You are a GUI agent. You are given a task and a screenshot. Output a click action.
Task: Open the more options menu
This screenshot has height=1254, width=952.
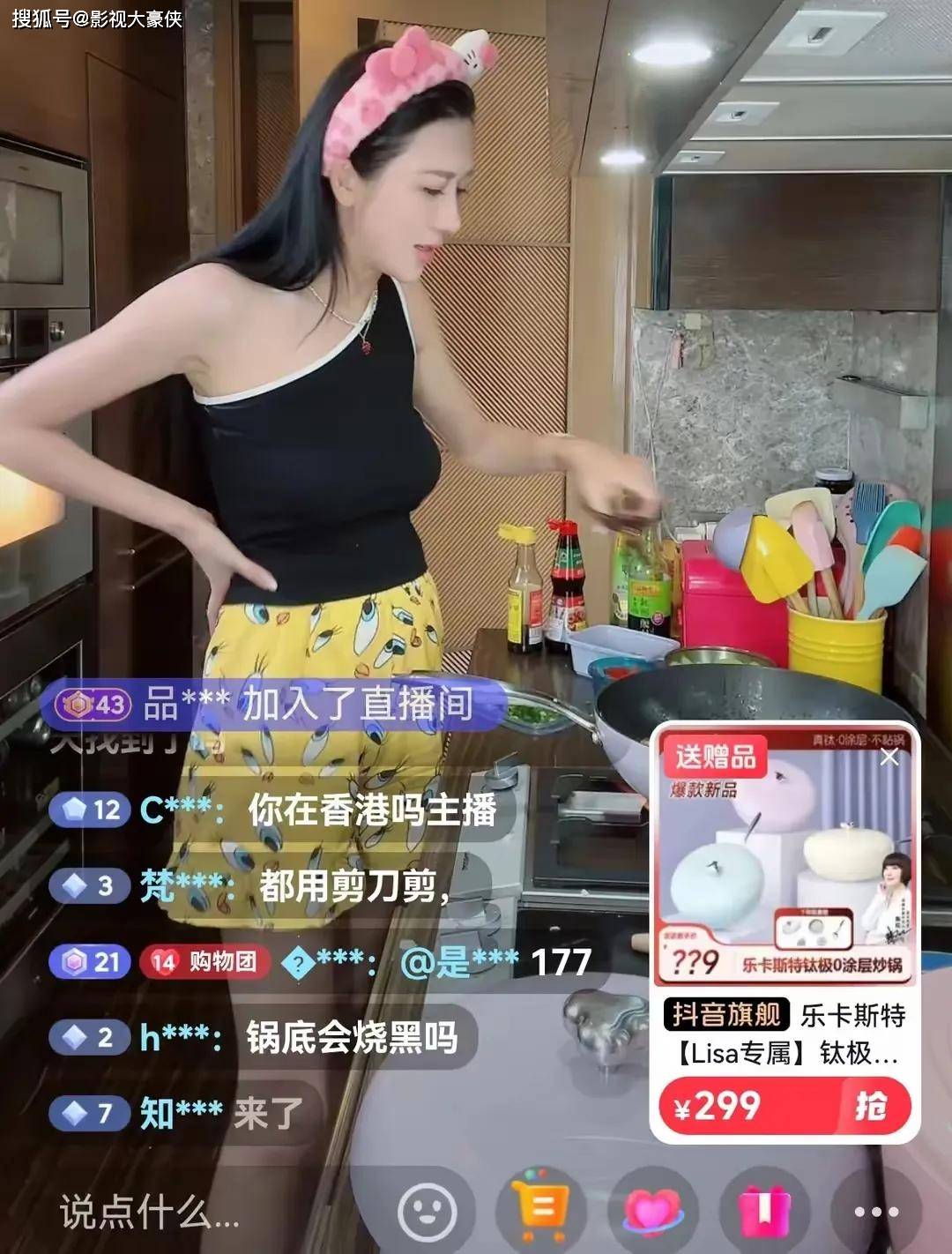(x=876, y=1212)
